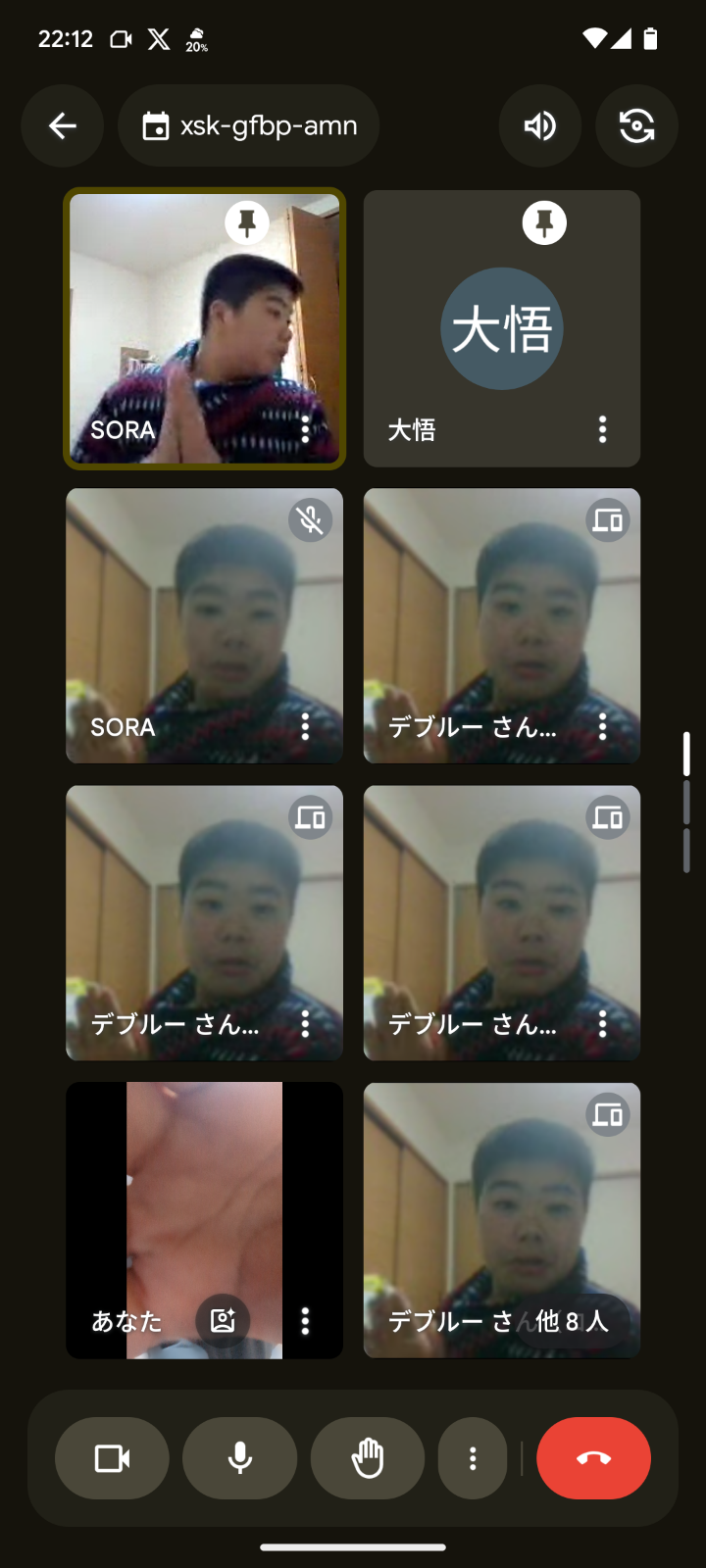This screenshot has width=706, height=1568.
Task: Change audio output with speaker icon
Action: pyautogui.click(x=540, y=125)
